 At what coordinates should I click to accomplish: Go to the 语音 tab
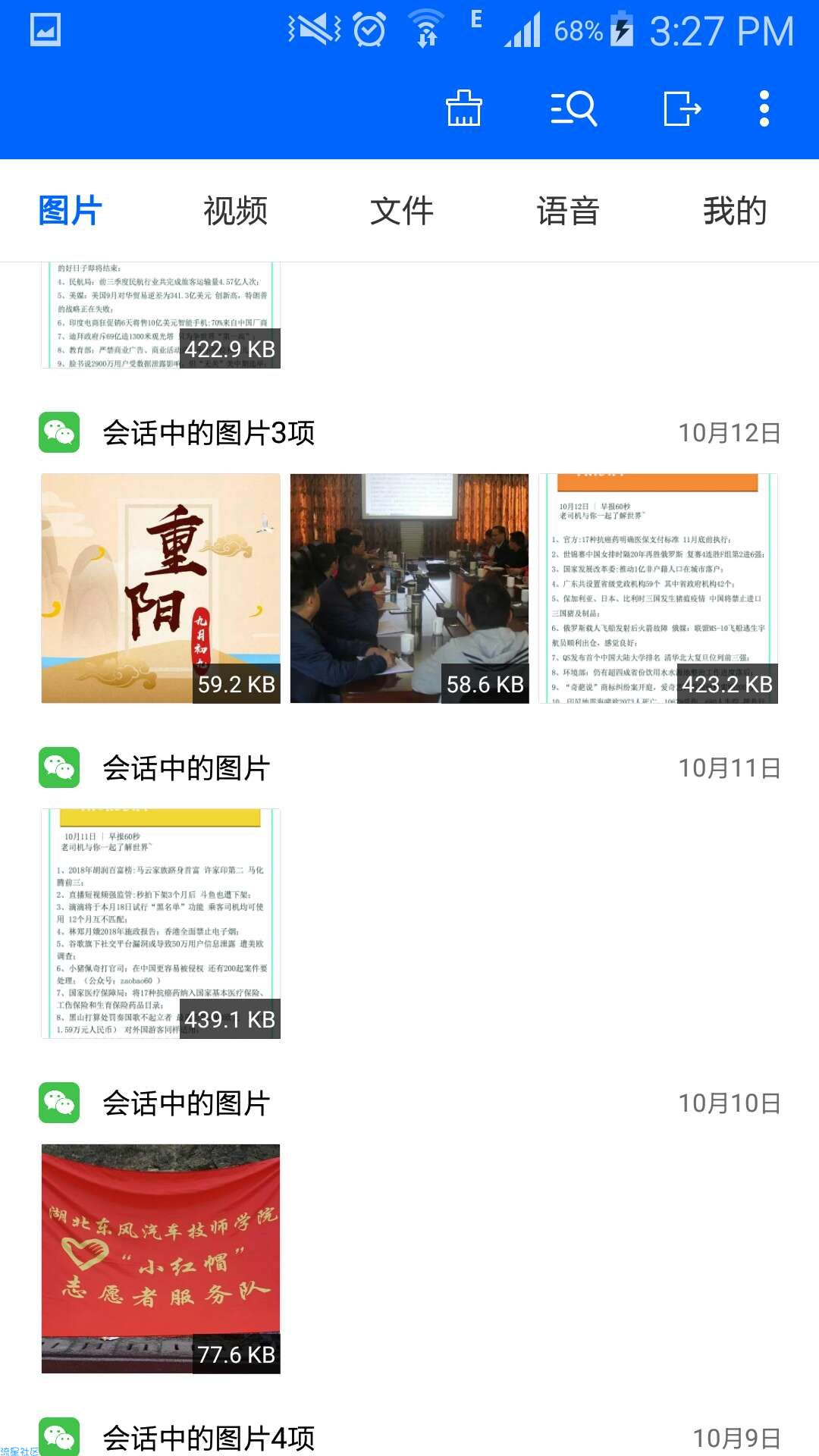[568, 211]
